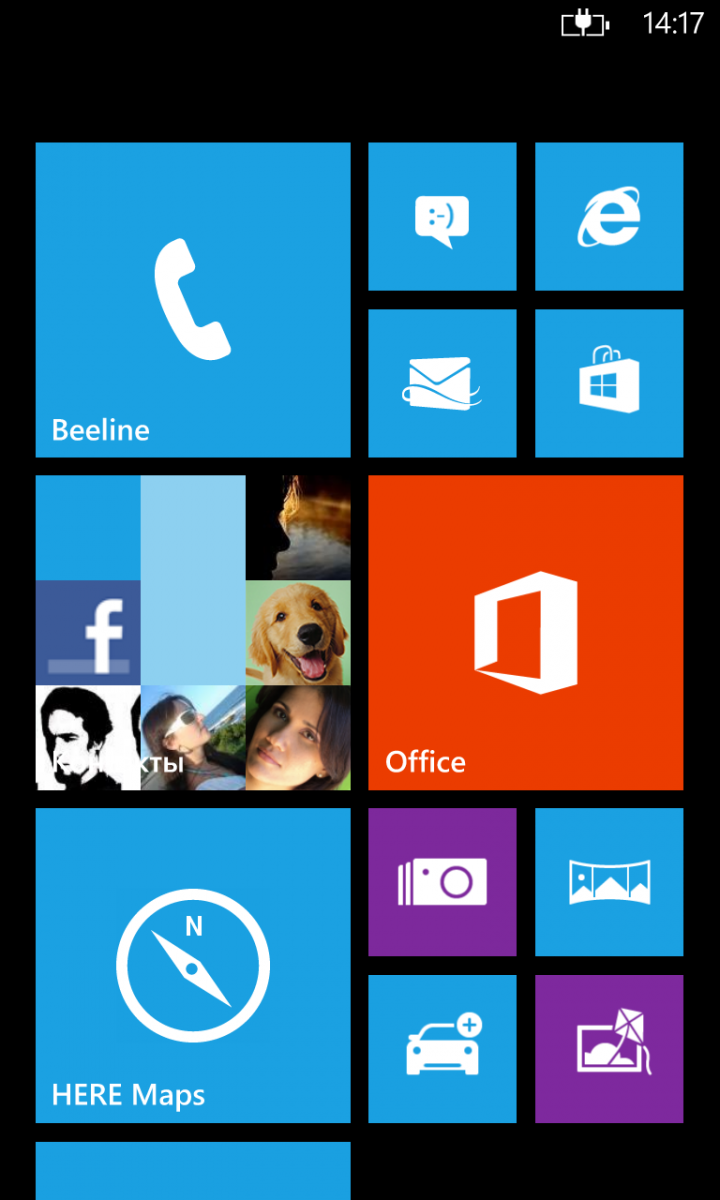Screen dimensions: 720x1200
Task: Open the purple camera lens tile
Action: [442, 882]
